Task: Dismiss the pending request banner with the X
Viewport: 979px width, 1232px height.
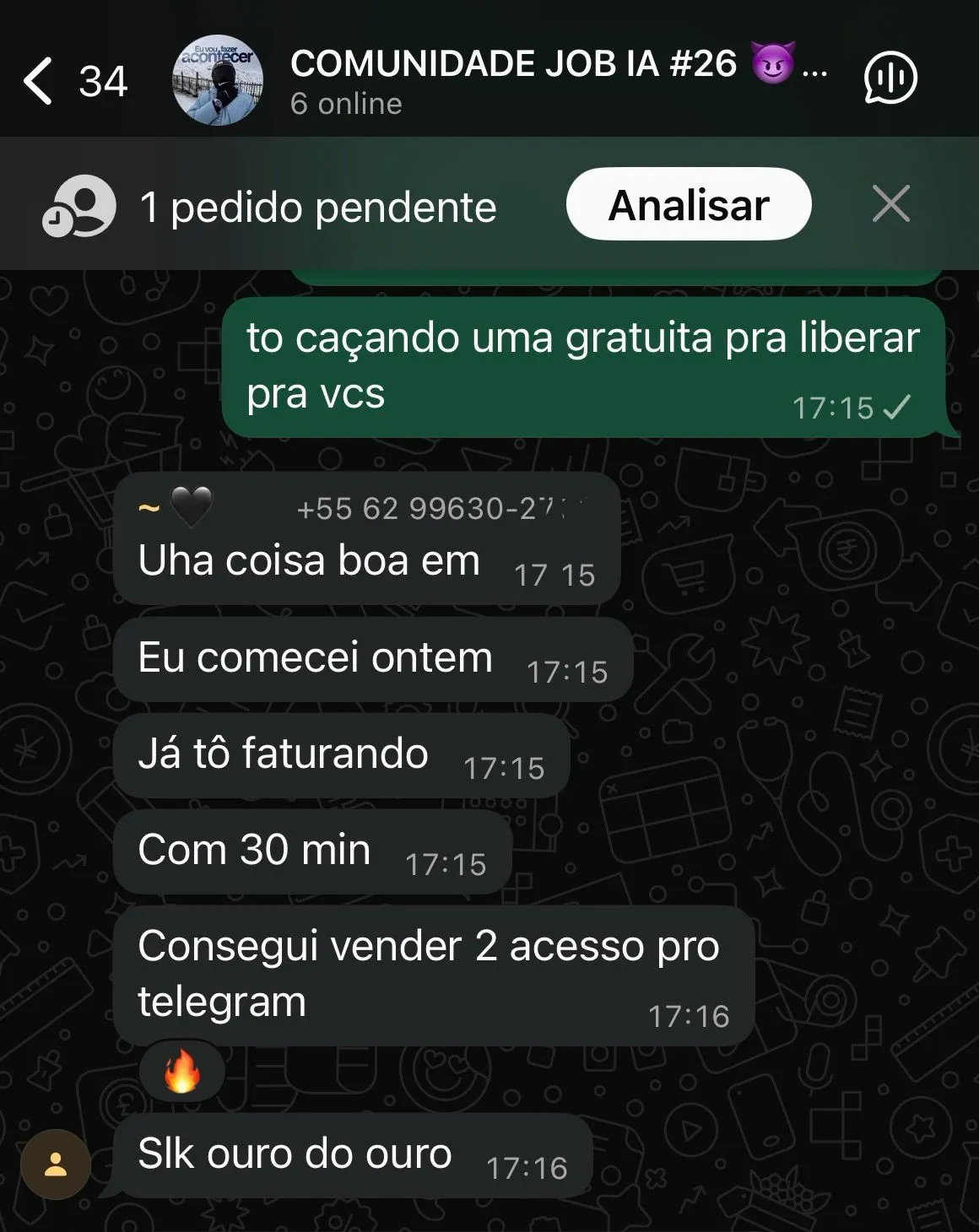Action: pos(890,204)
